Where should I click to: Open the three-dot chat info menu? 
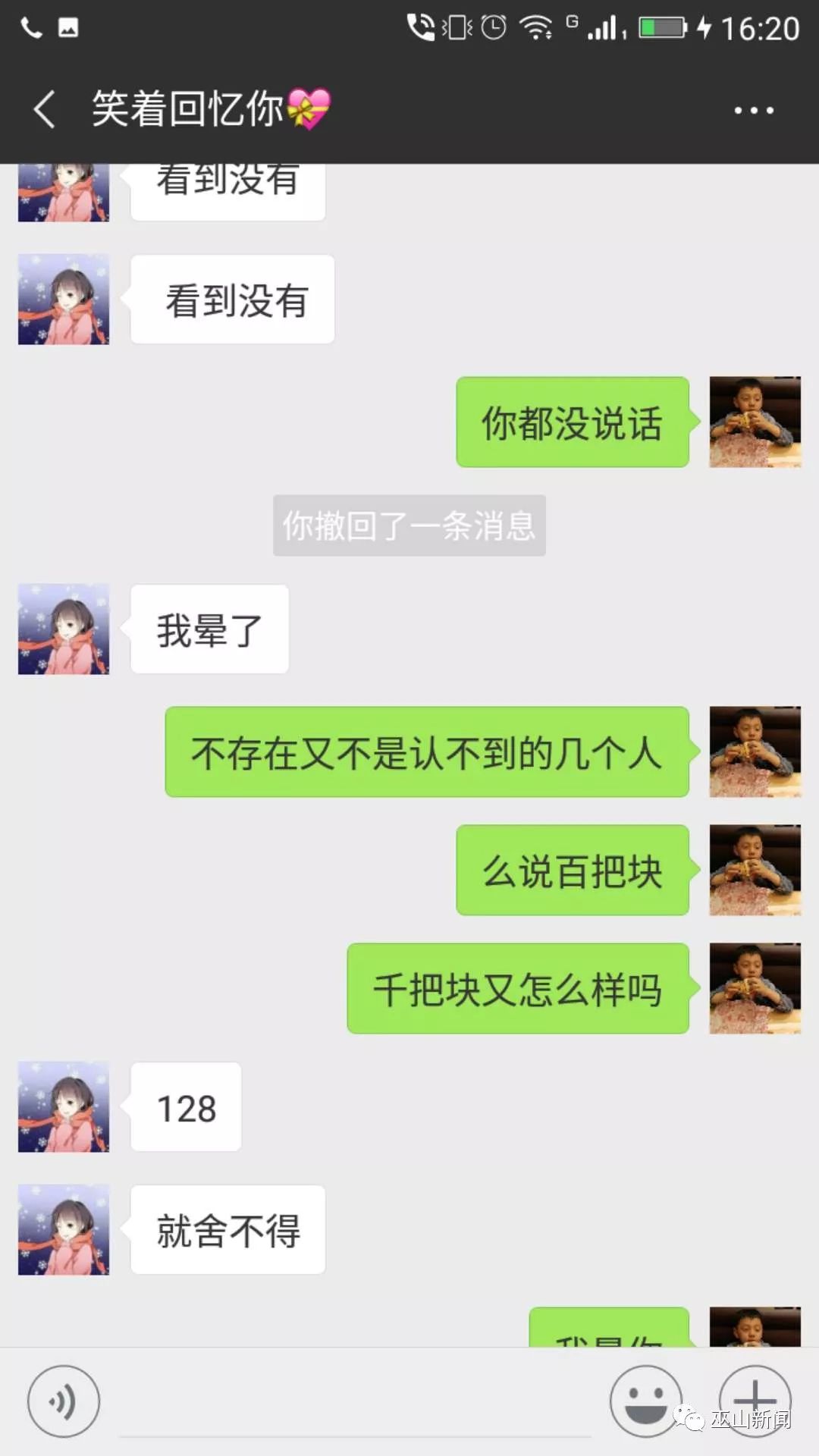point(754,111)
